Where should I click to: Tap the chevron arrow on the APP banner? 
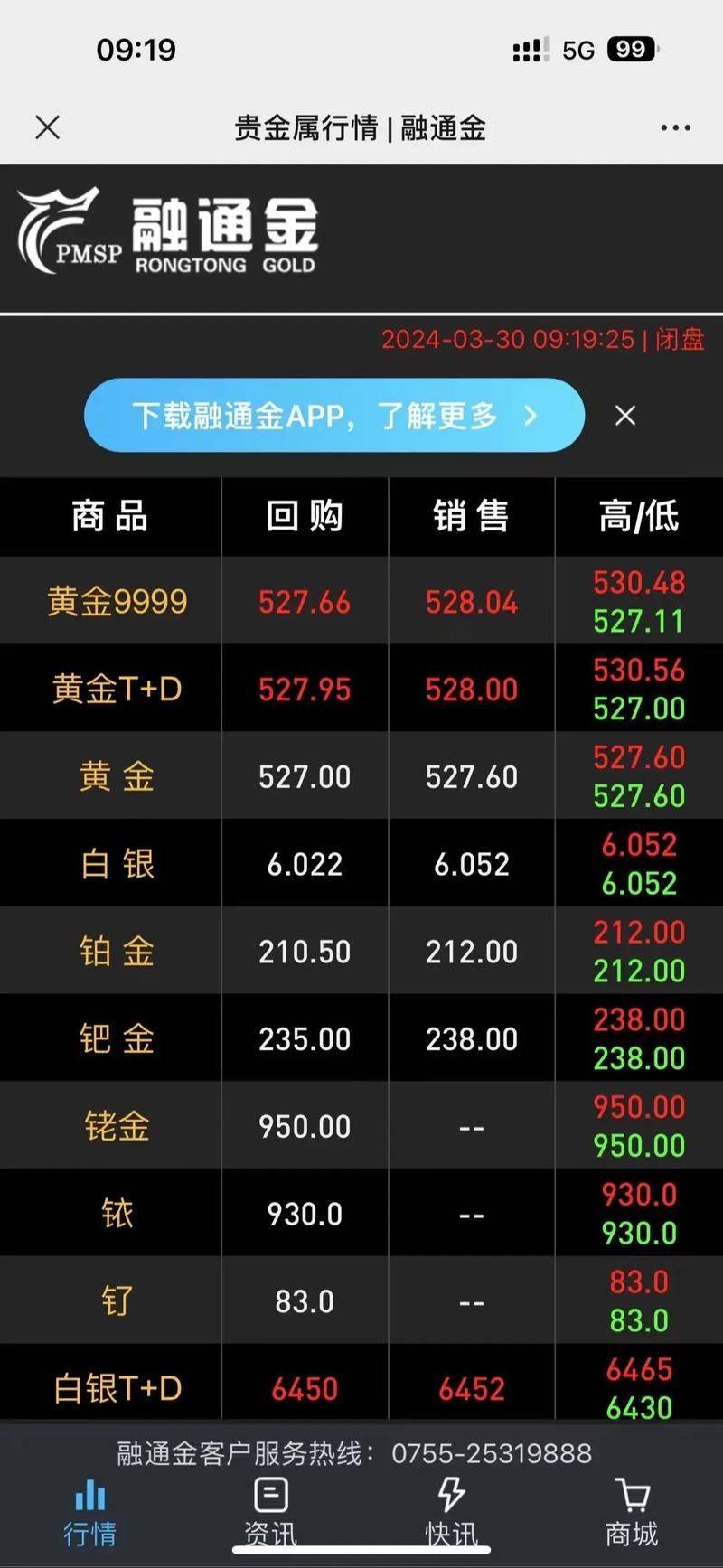click(x=531, y=415)
